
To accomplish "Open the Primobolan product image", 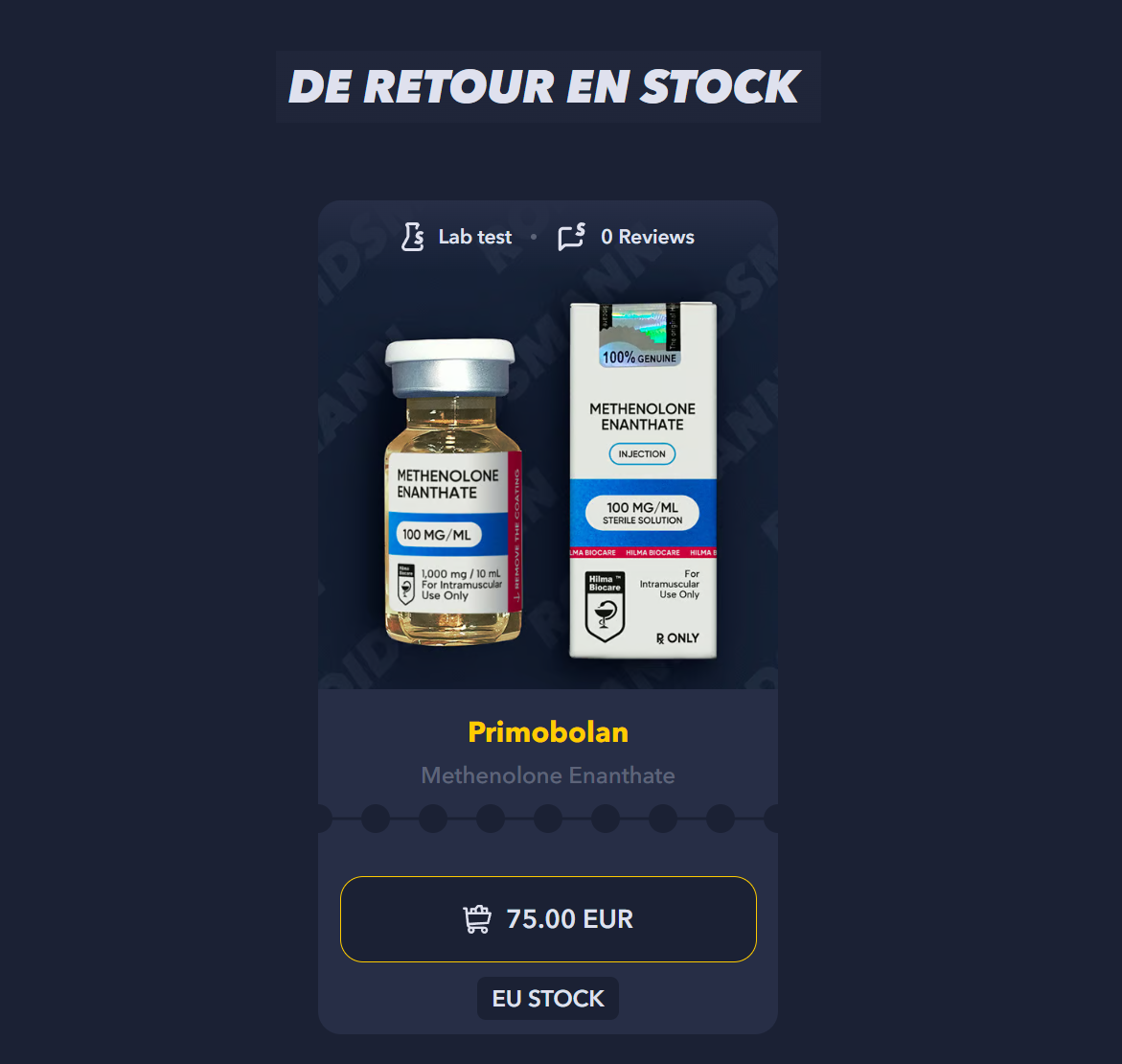I will 548,479.
